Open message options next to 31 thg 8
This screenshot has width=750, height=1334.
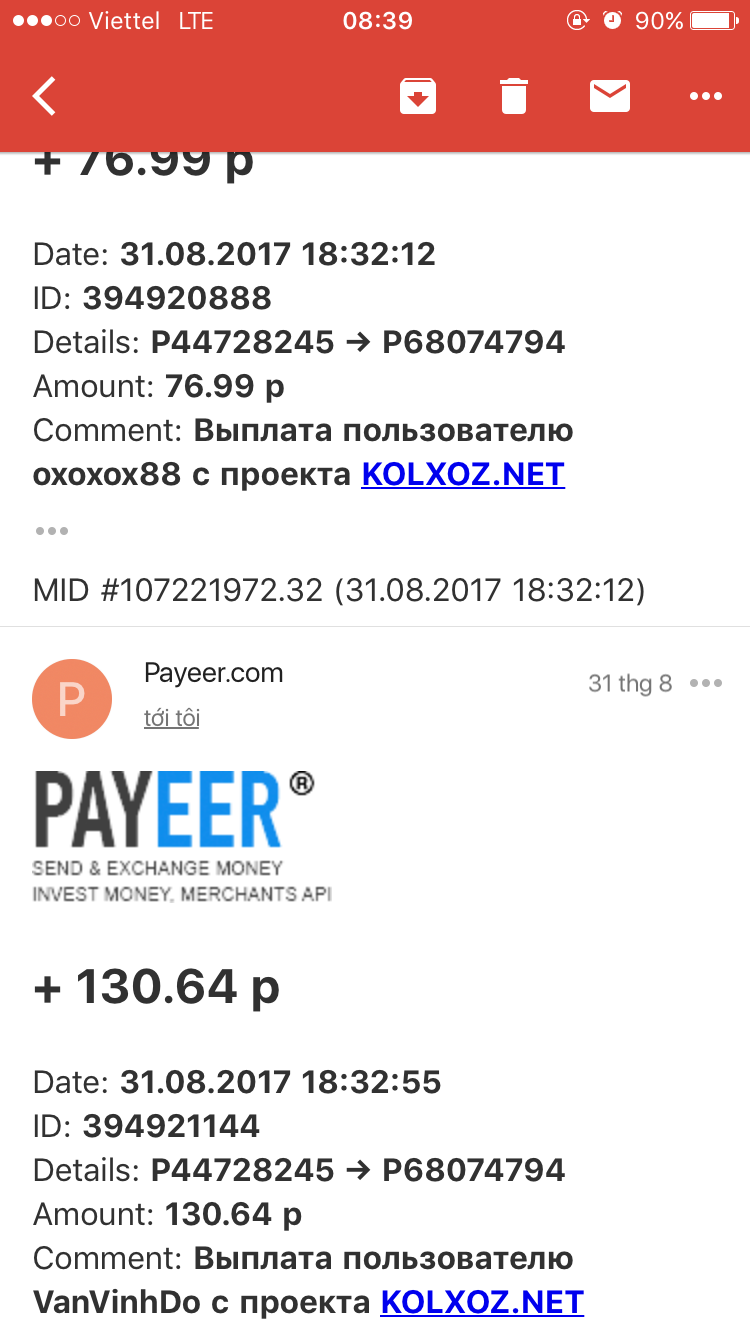pos(705,684)
